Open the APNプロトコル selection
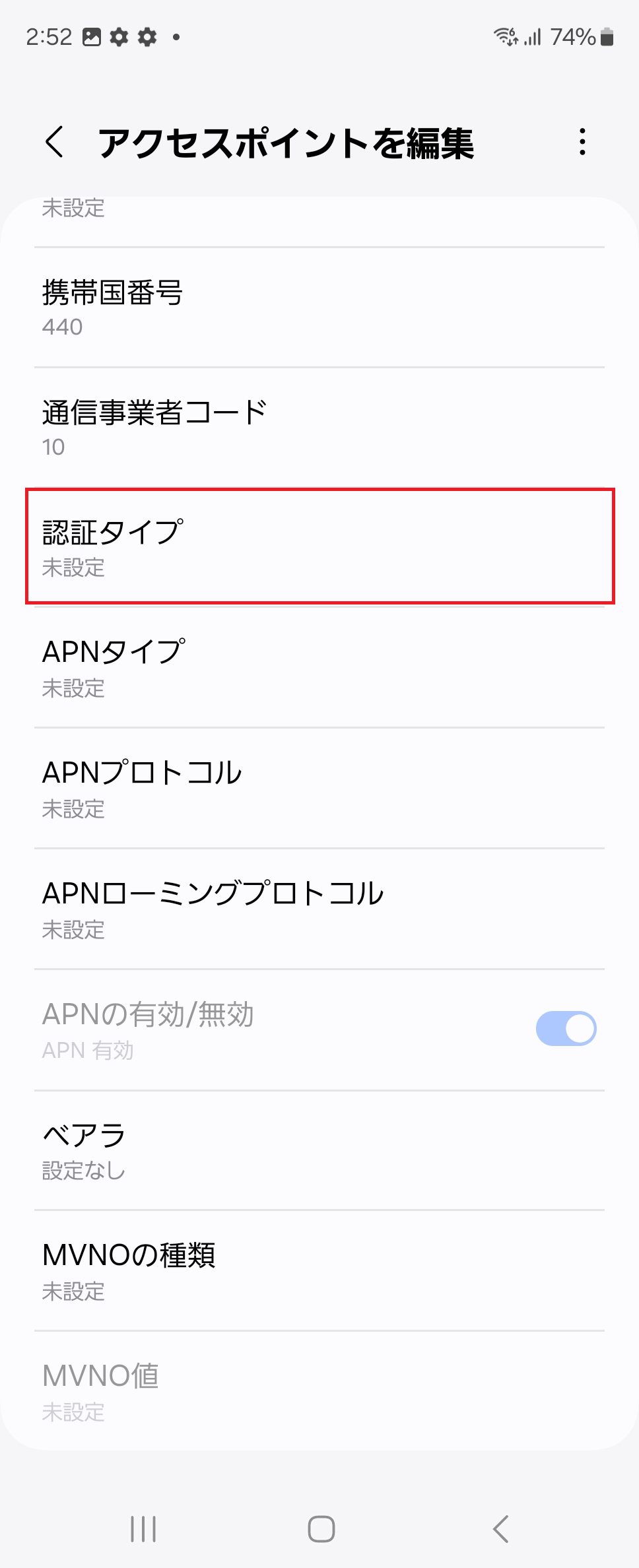The image size is (639, 1568). click(319, 789)
